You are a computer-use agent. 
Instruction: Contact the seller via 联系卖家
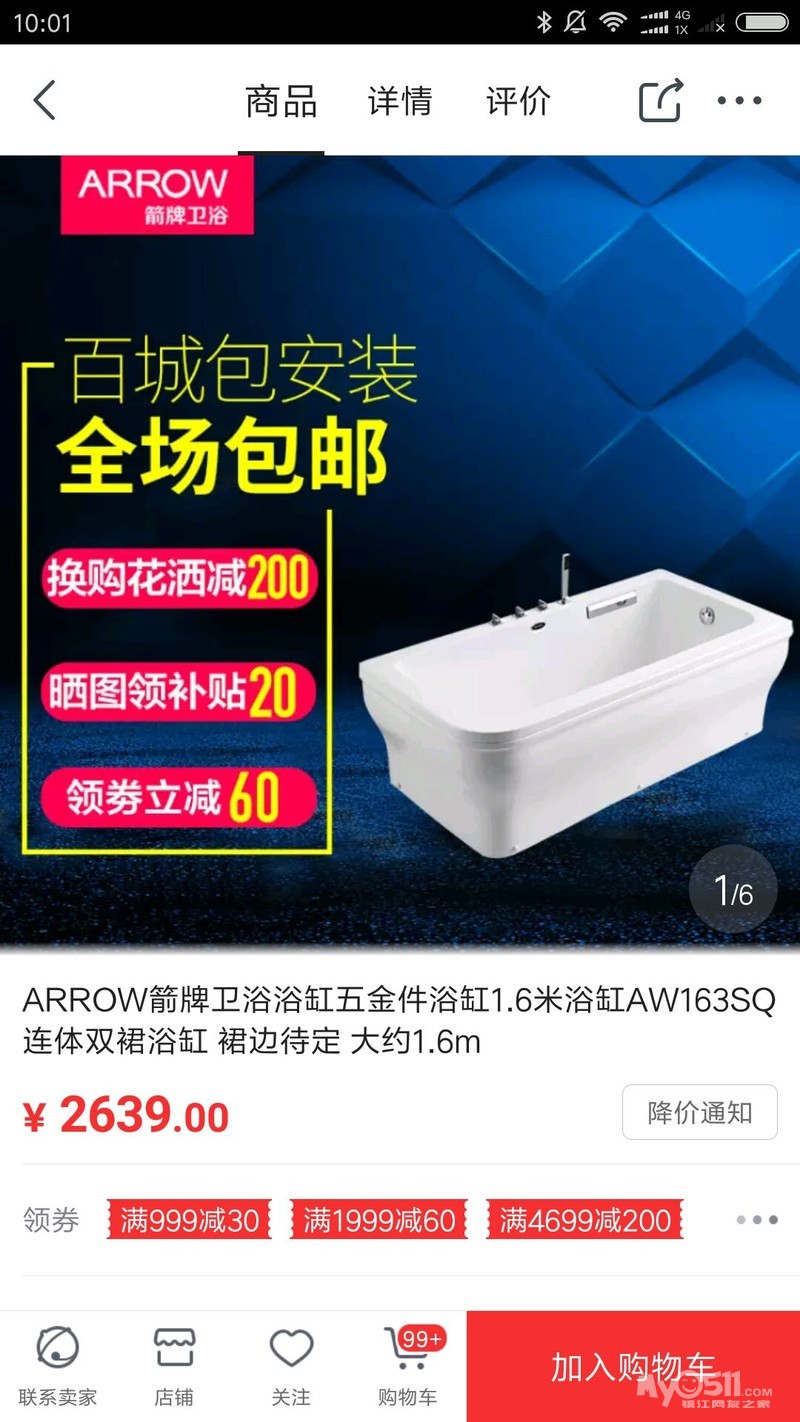tap(58, 1366)
